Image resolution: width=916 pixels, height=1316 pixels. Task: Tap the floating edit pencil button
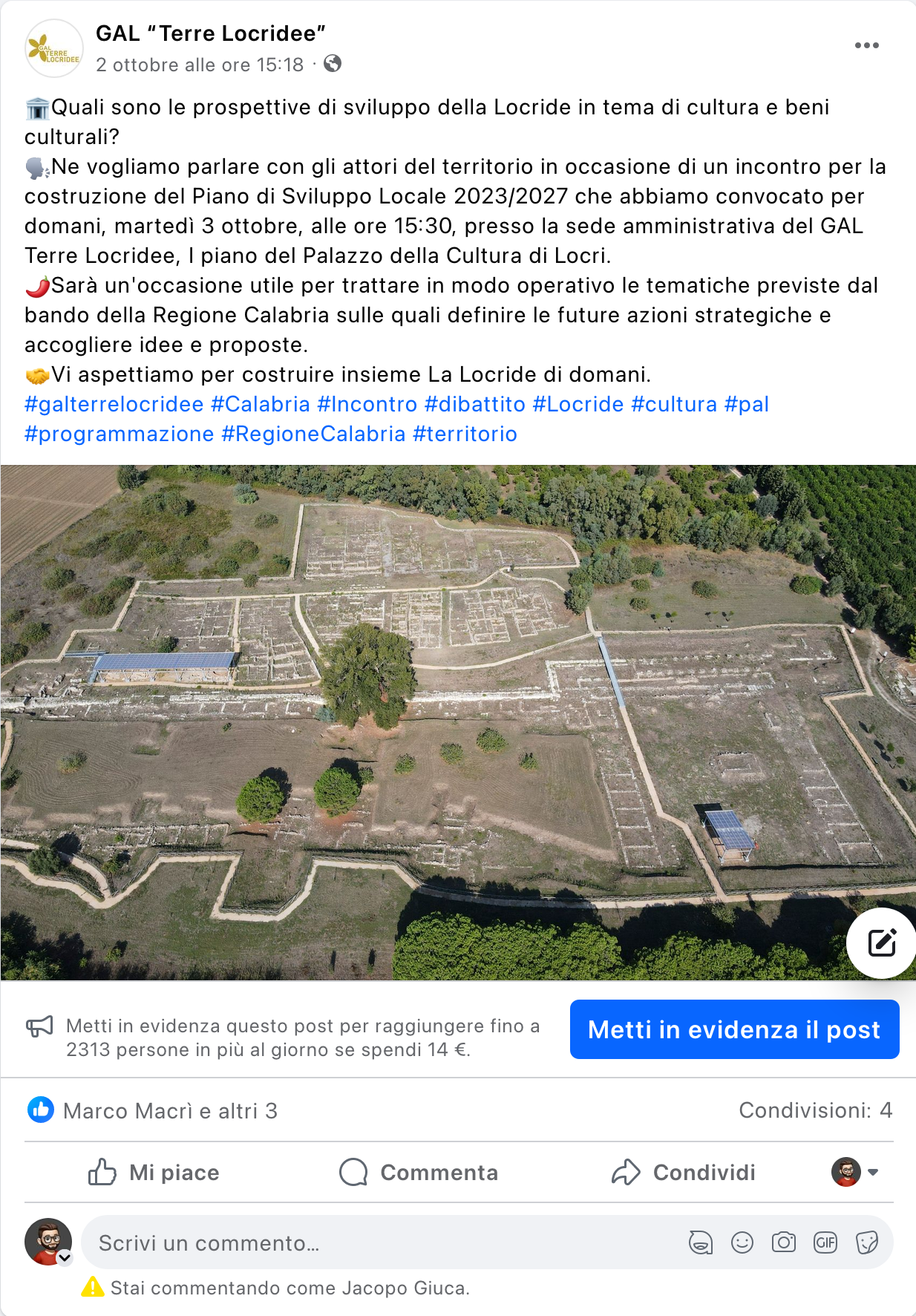(x=882, y=942)
